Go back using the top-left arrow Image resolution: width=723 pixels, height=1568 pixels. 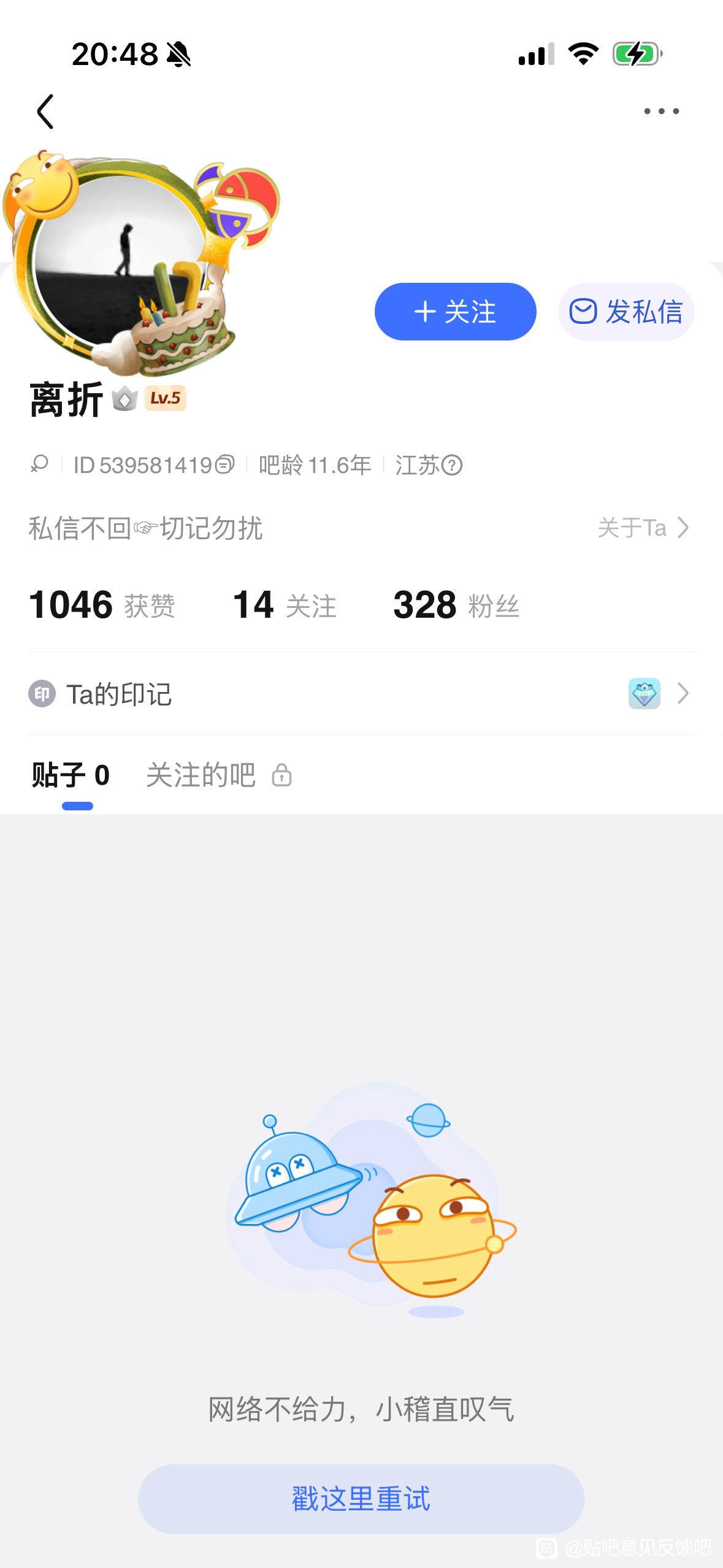[45, 112]
